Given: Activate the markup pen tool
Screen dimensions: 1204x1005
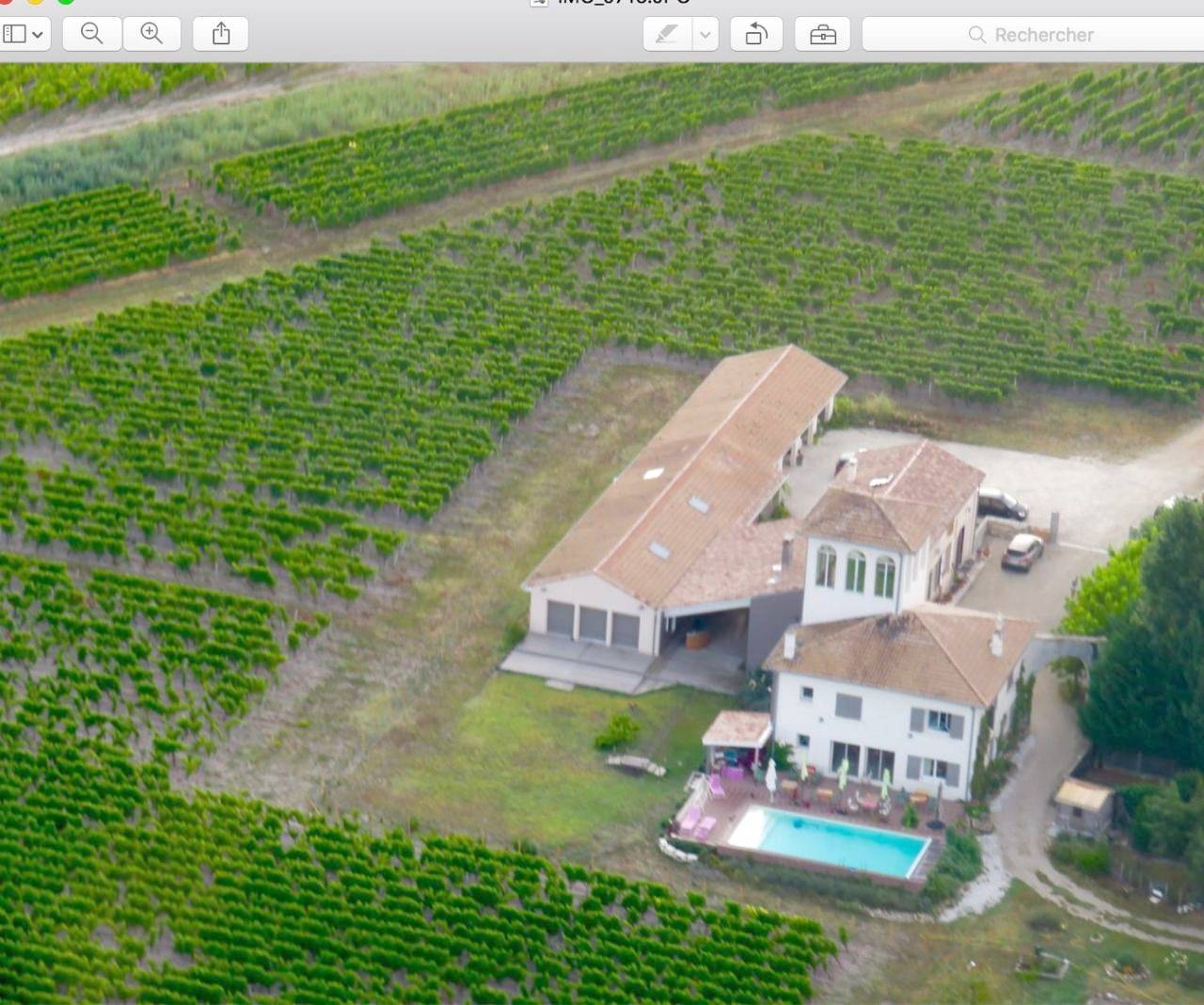Looking at the screenshot, I should 667,35.
